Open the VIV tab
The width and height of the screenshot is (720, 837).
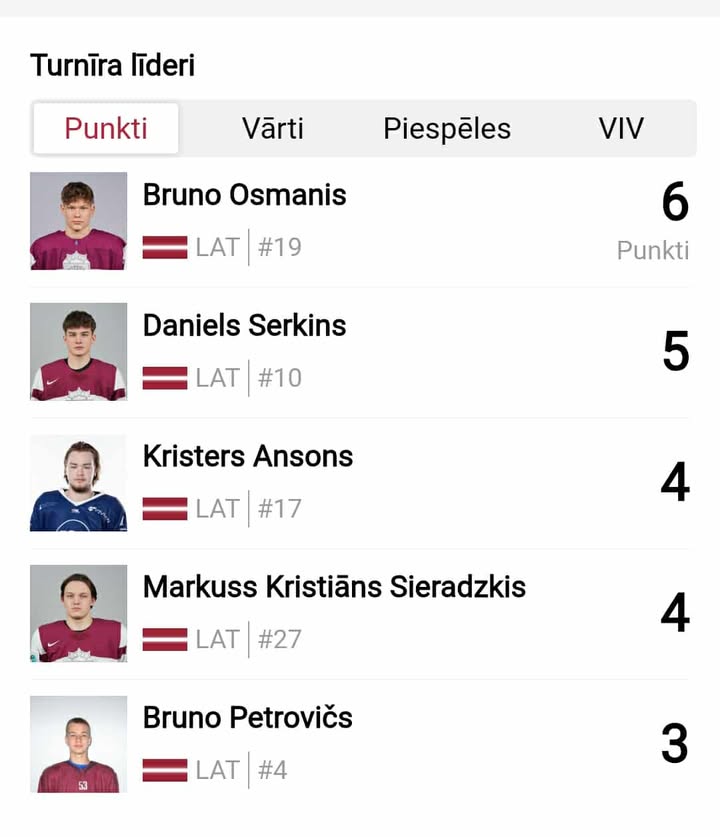[x=620, y=129]
